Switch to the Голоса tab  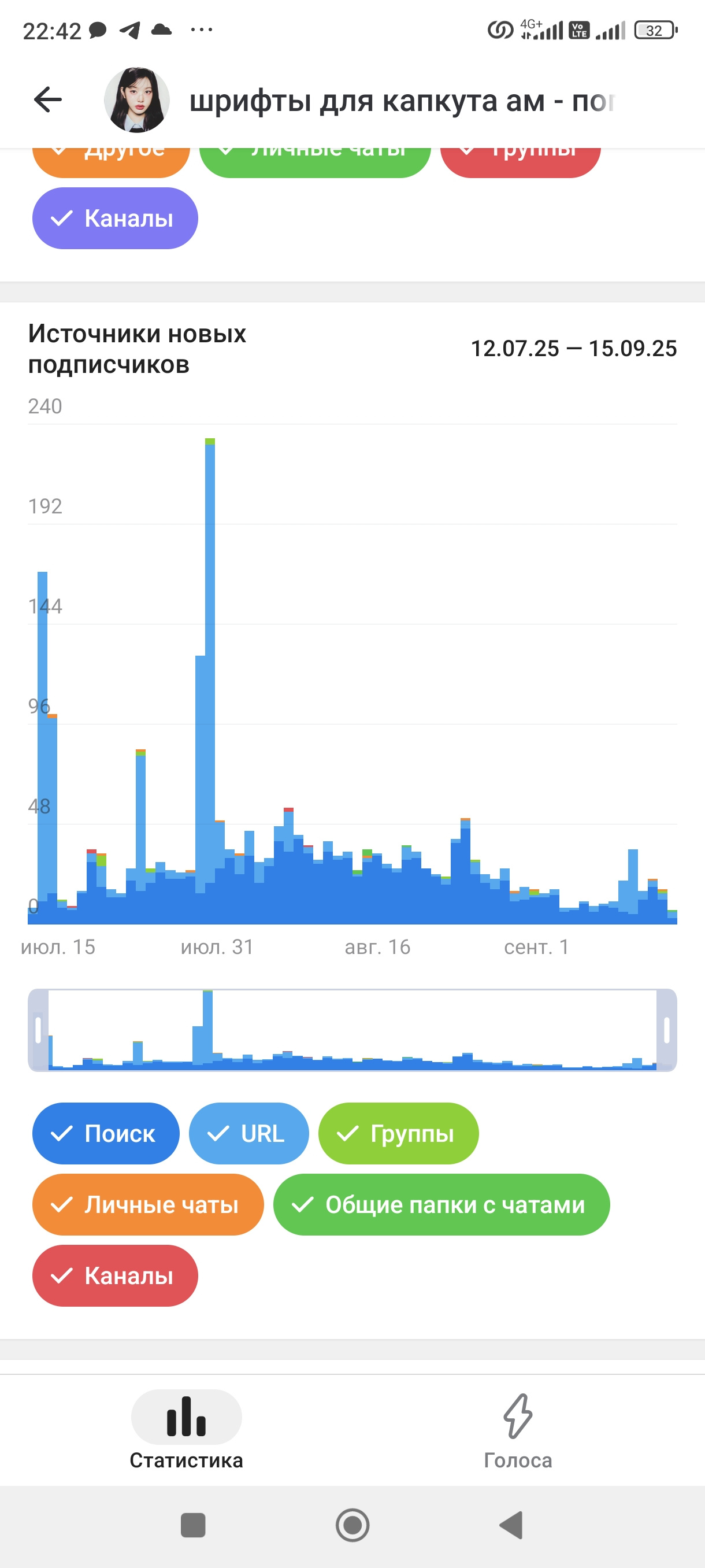[x=518, y=1429]
